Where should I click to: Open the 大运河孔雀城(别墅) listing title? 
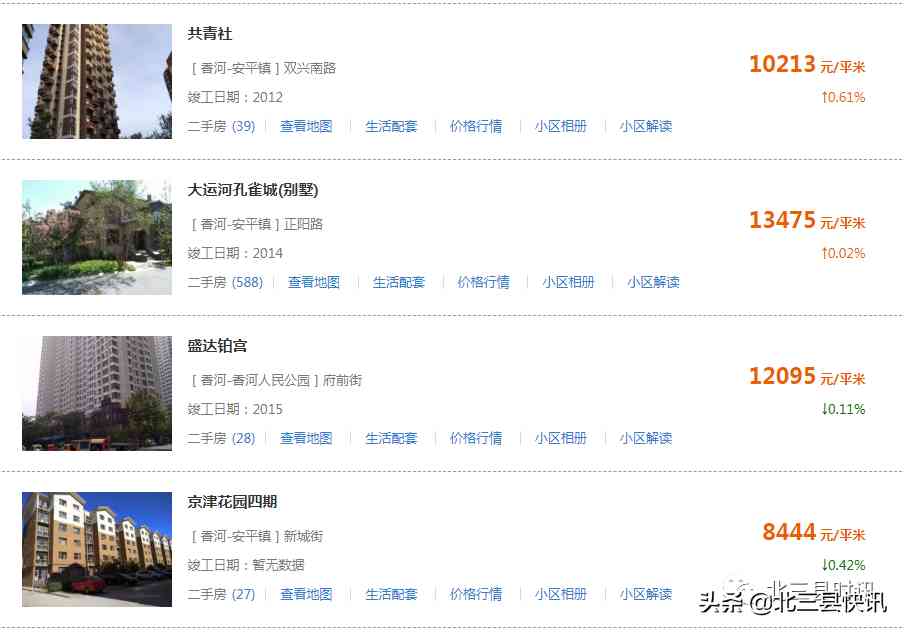click(x=253, y=190)
